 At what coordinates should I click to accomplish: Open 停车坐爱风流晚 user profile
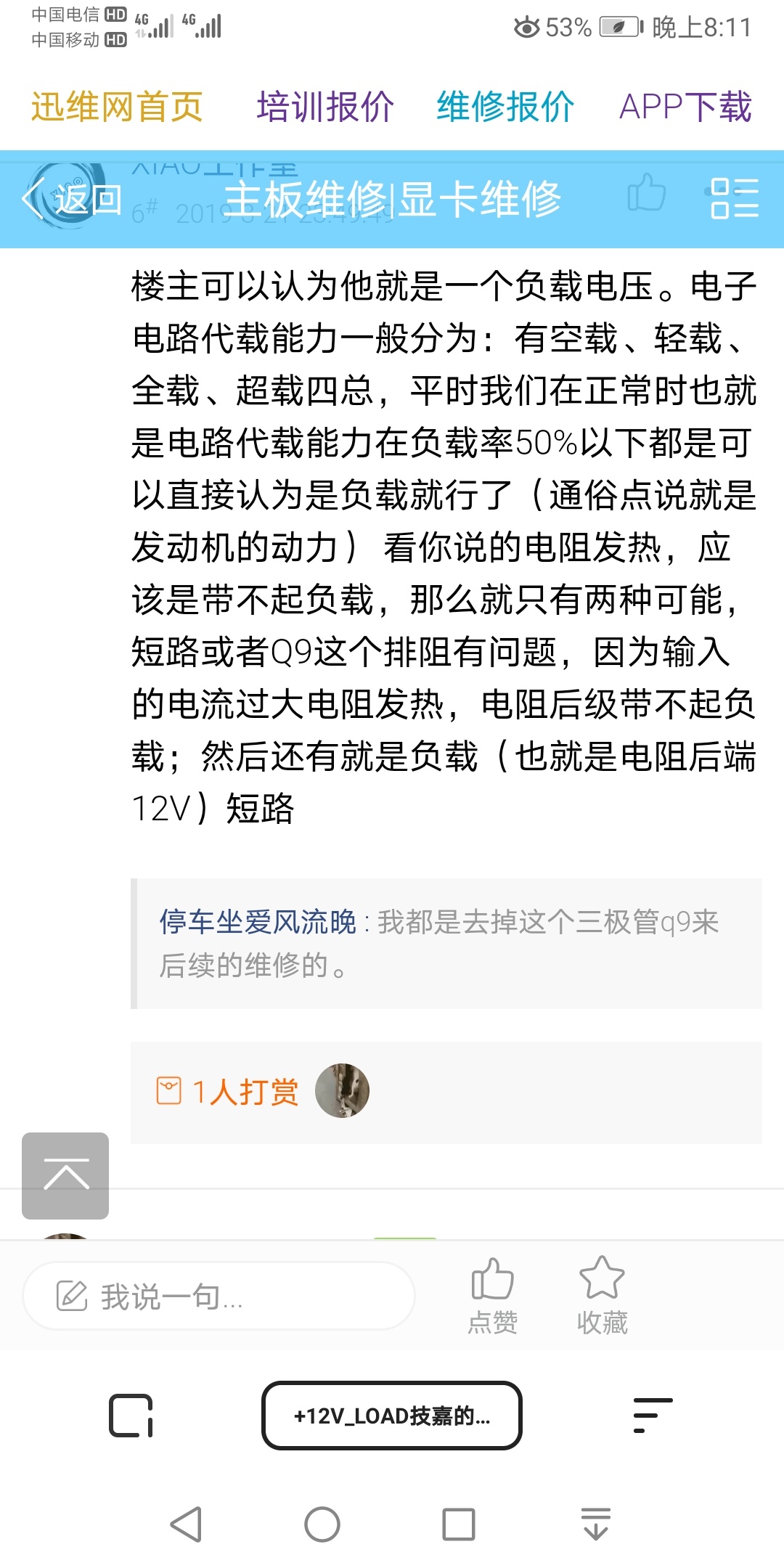(258, 922)
